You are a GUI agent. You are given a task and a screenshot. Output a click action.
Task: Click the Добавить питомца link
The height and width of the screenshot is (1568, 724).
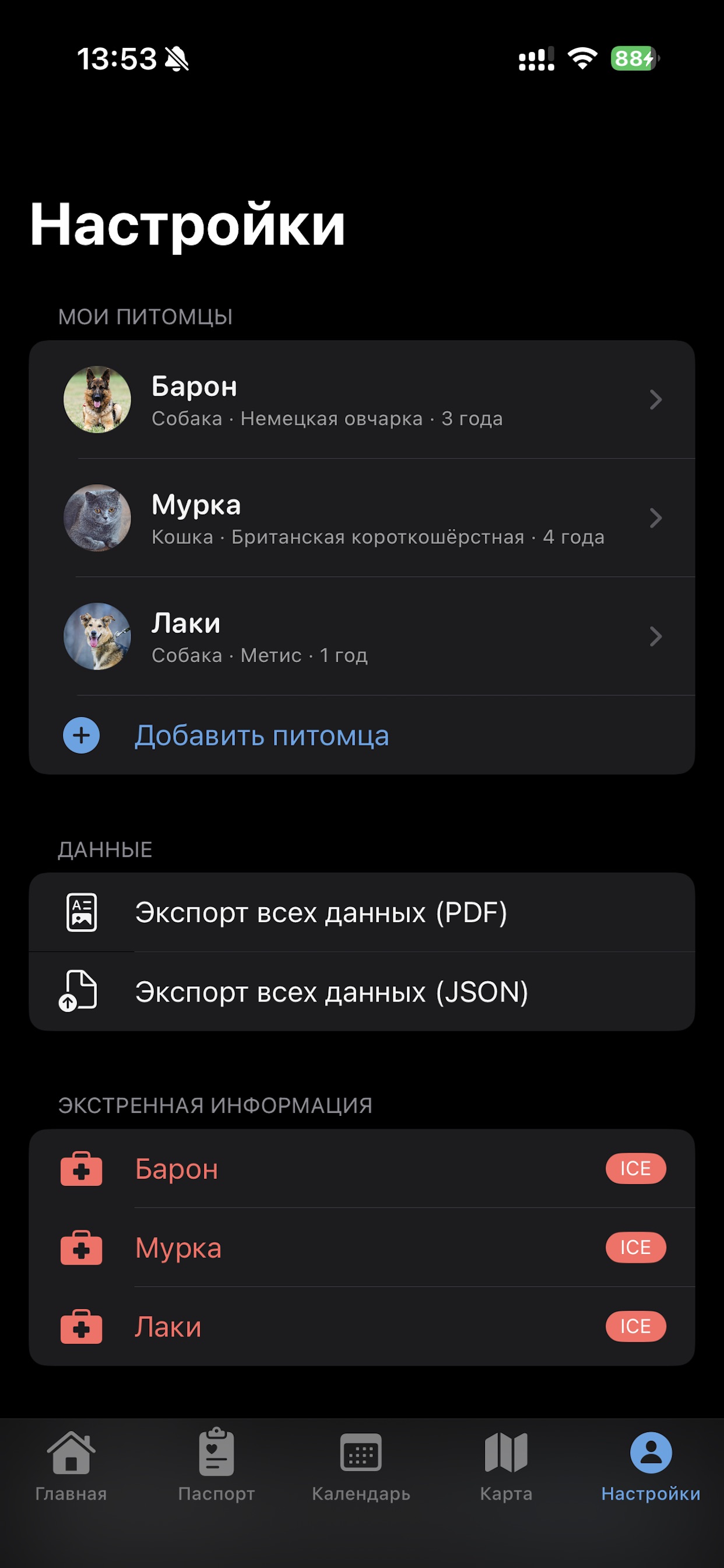pyautogui.click(x=263, y=736)
